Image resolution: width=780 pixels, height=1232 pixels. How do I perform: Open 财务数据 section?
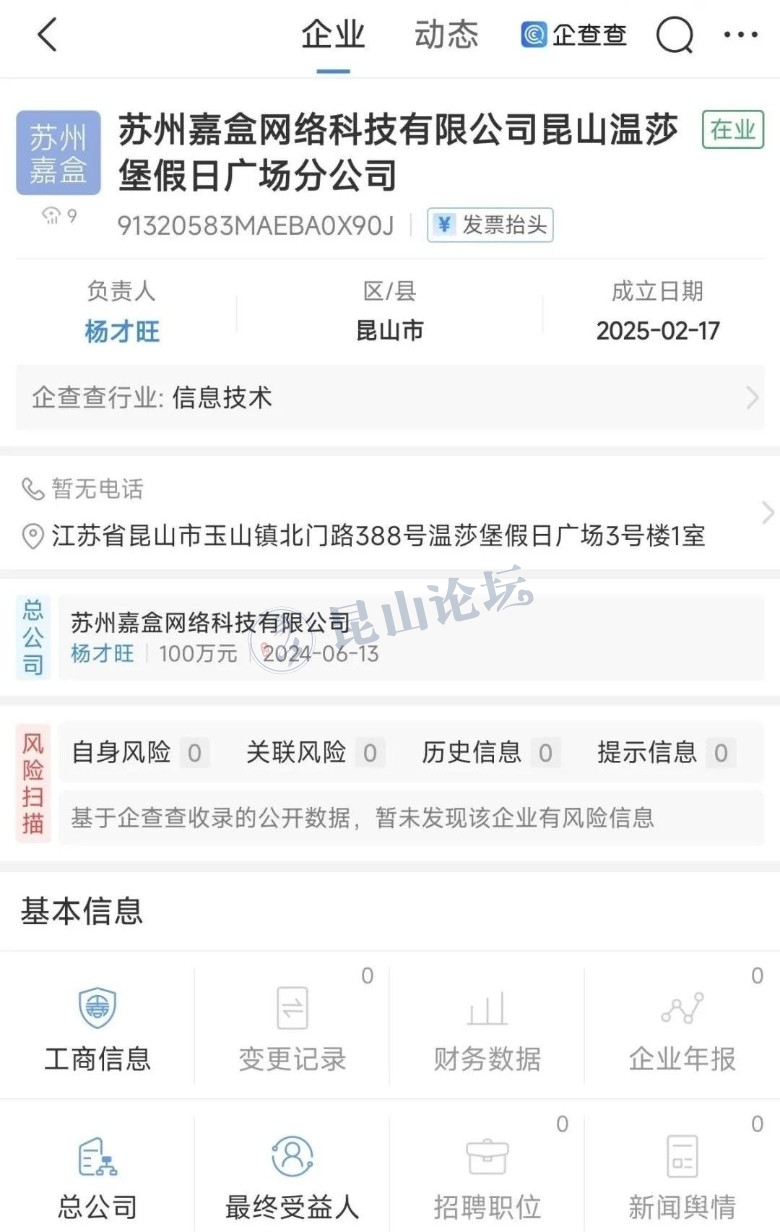click(x=487, y=1027)
